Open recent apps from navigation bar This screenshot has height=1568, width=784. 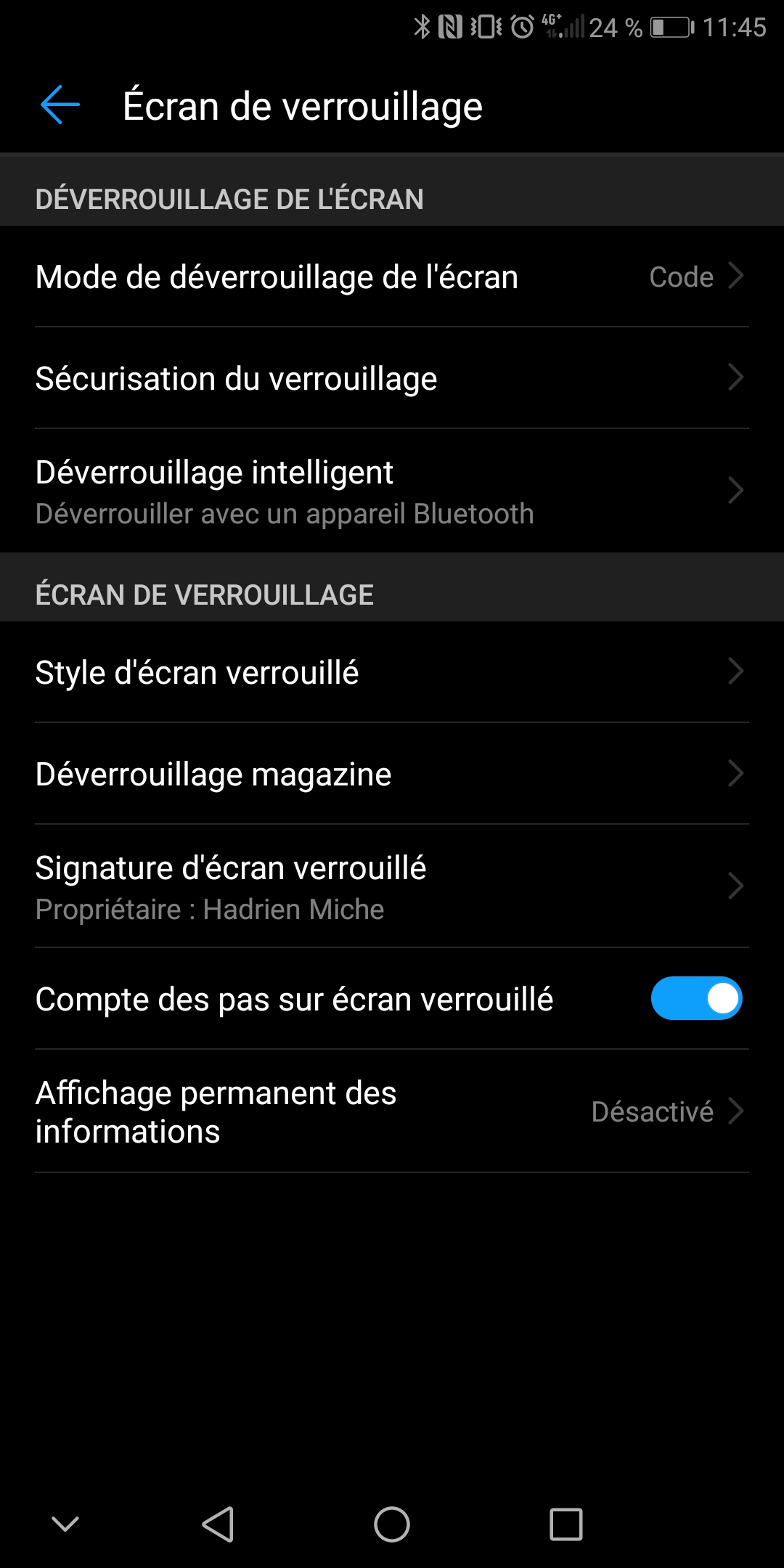click(565, 1524)
